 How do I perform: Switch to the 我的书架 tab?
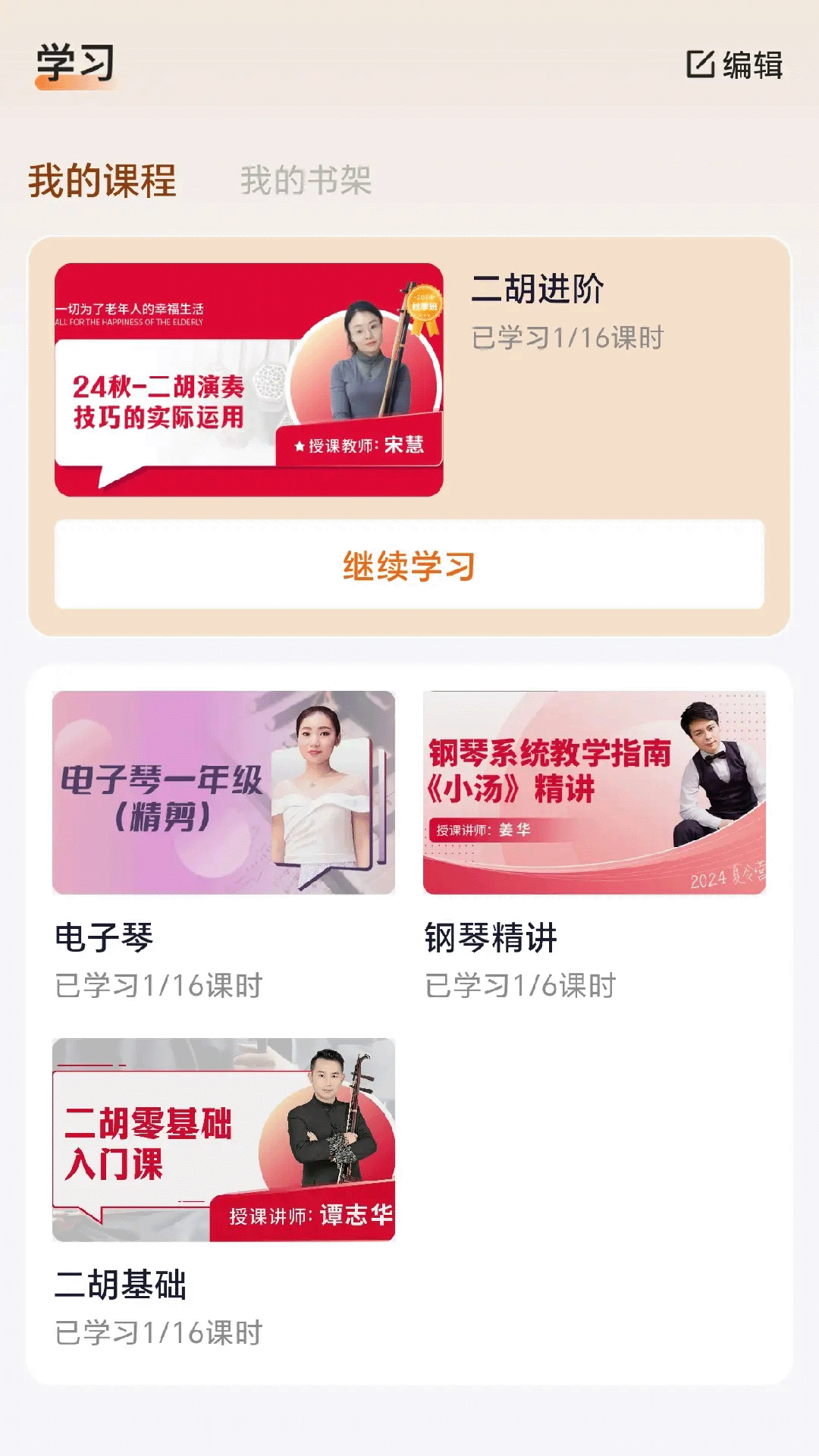pos(306,179)
